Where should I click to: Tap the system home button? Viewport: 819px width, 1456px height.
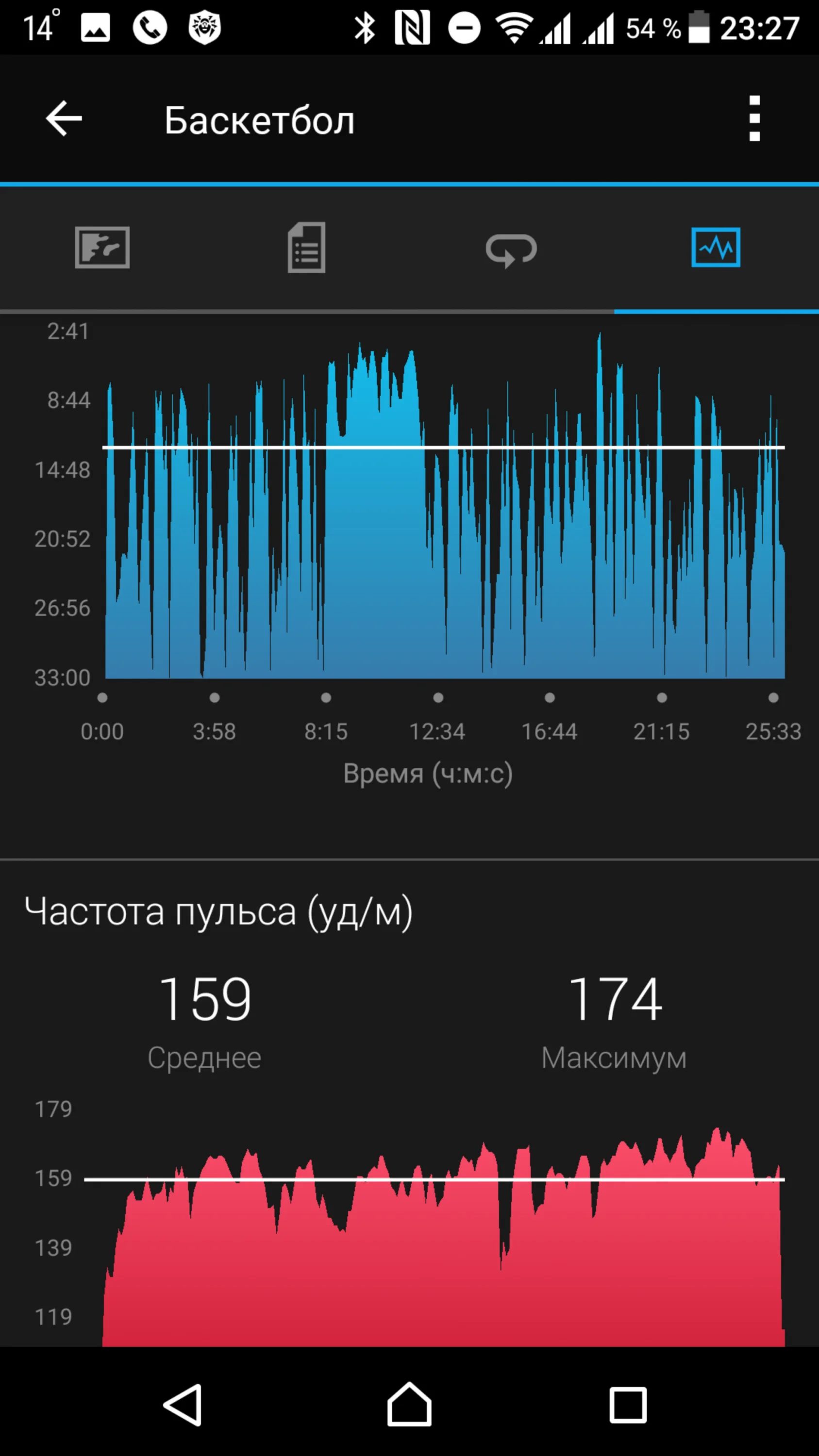tap(409, 1405)
